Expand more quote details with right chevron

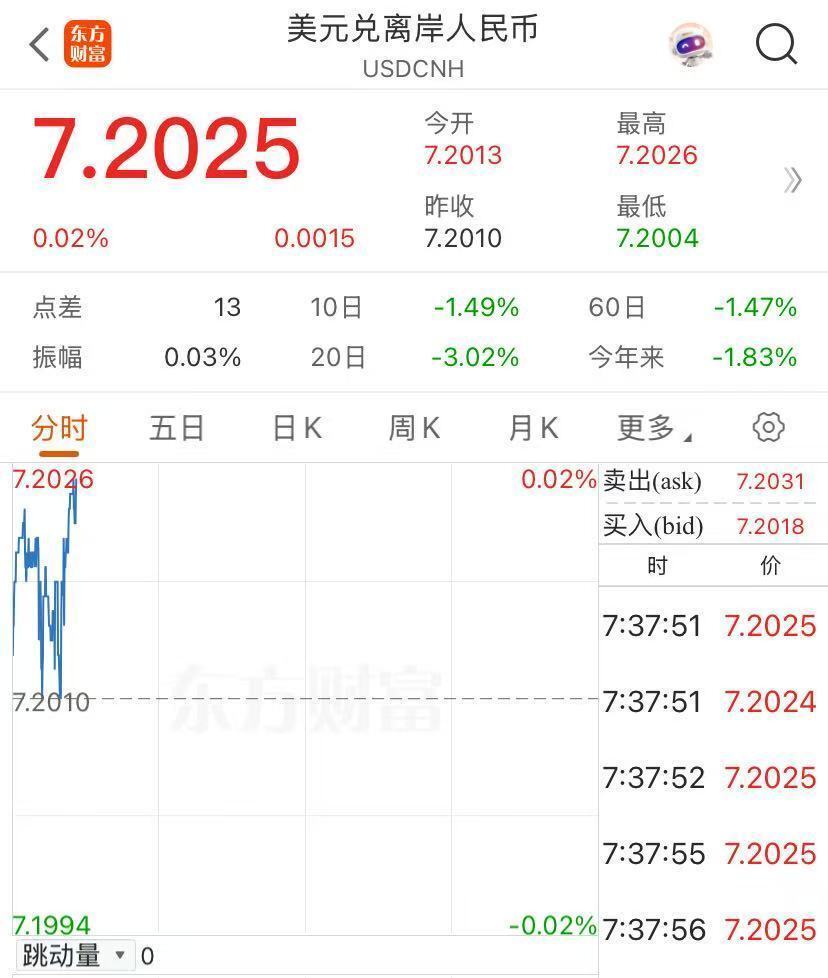[795, 180]
